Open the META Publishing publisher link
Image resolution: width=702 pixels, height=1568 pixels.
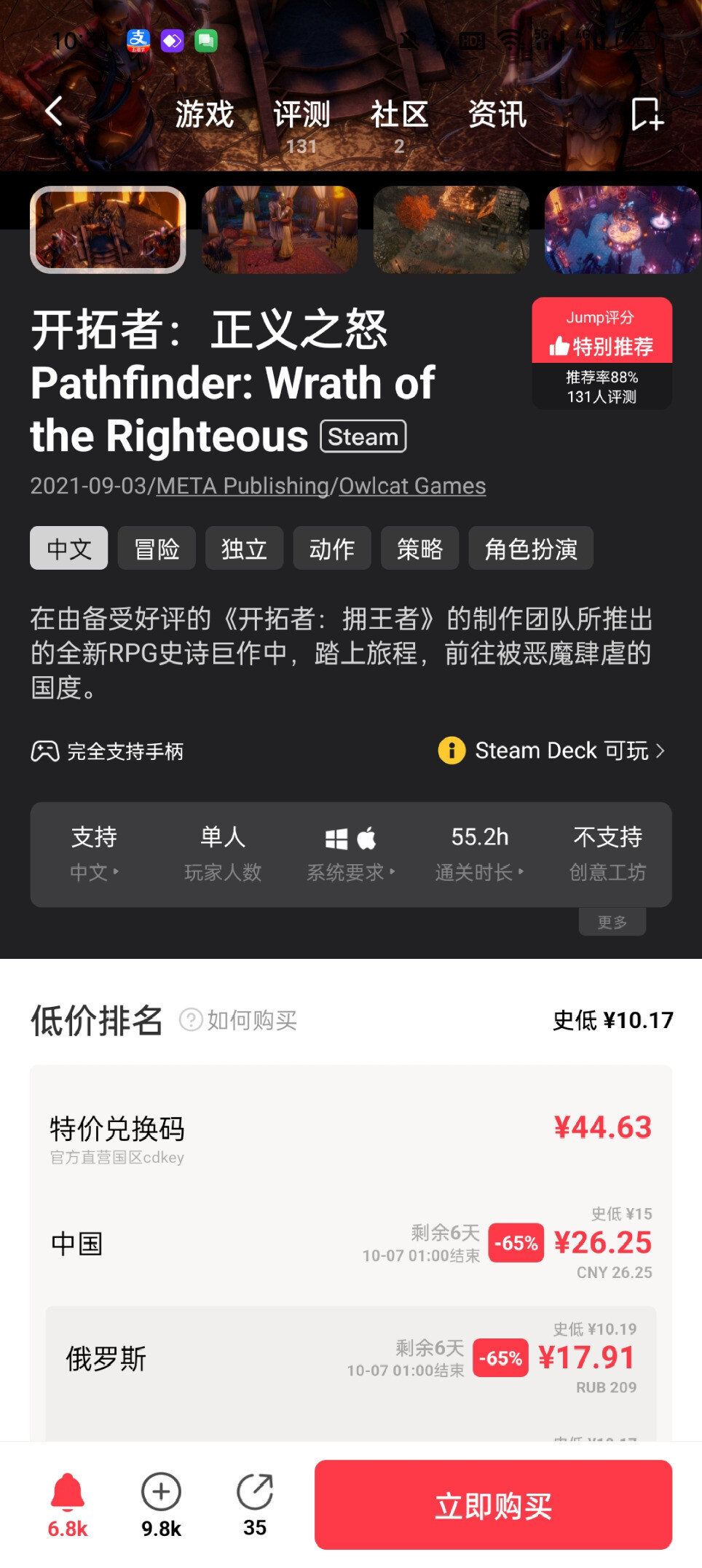[x=242, y=486]
